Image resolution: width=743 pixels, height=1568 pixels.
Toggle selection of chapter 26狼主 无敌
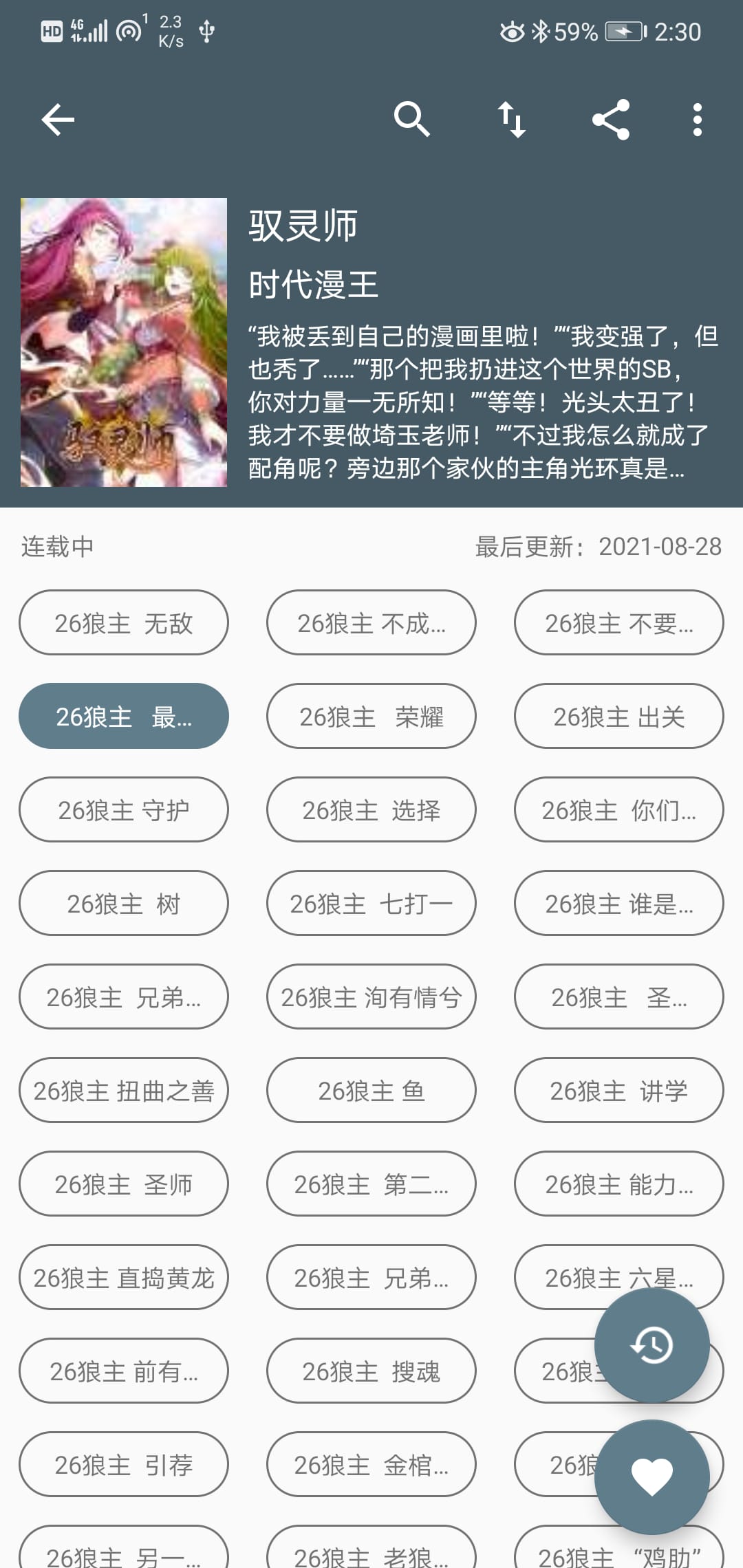click(x=123, y=622)
